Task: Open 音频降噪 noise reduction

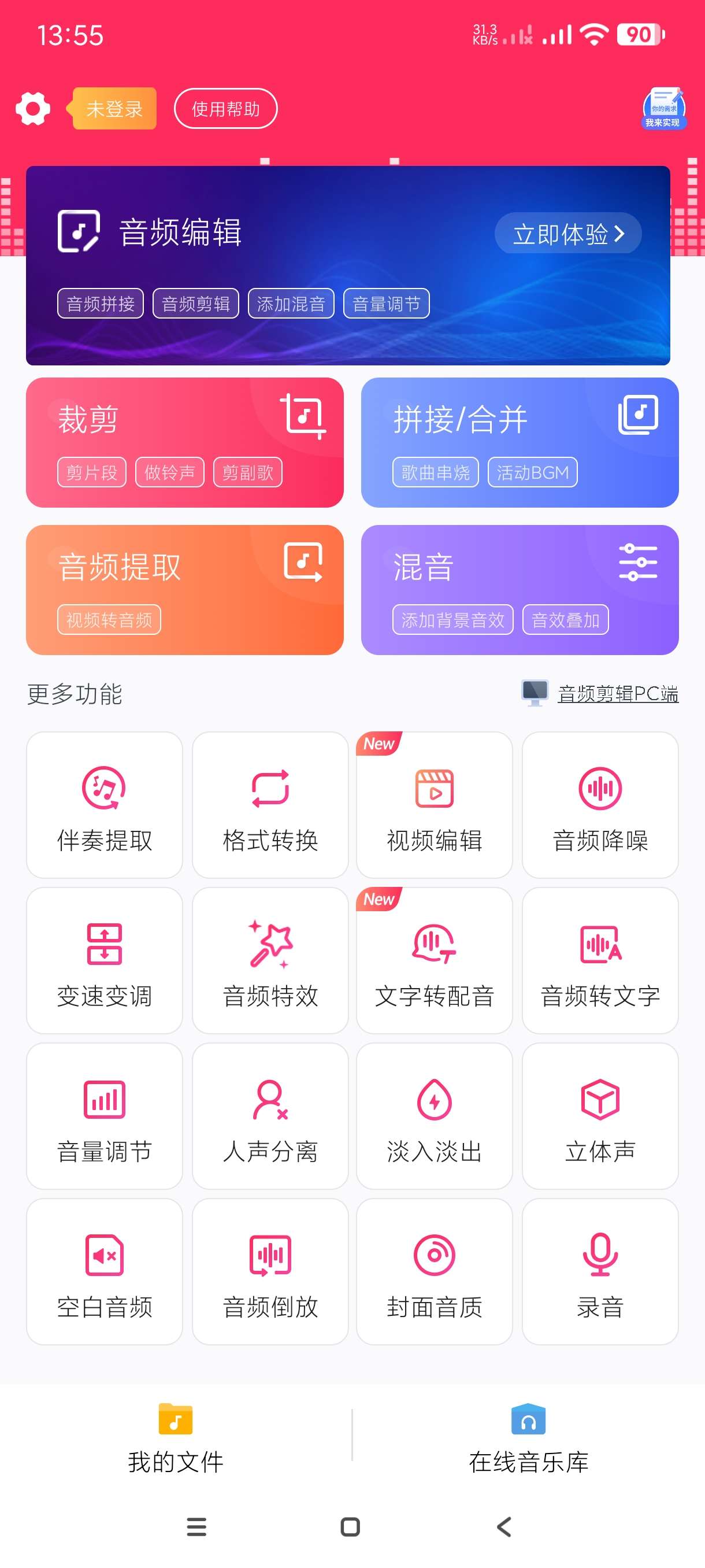Action: point(600,805)
